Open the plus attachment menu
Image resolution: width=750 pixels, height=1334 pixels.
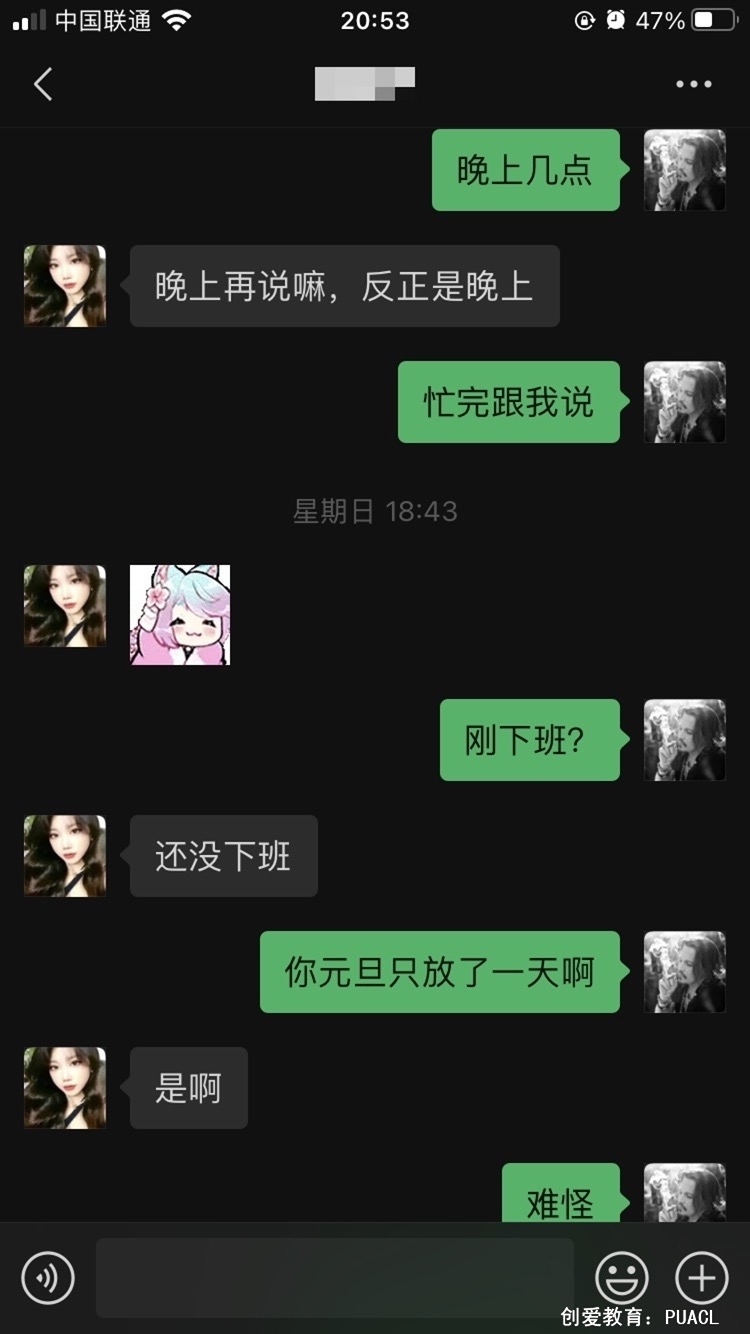coord(702,1277)
